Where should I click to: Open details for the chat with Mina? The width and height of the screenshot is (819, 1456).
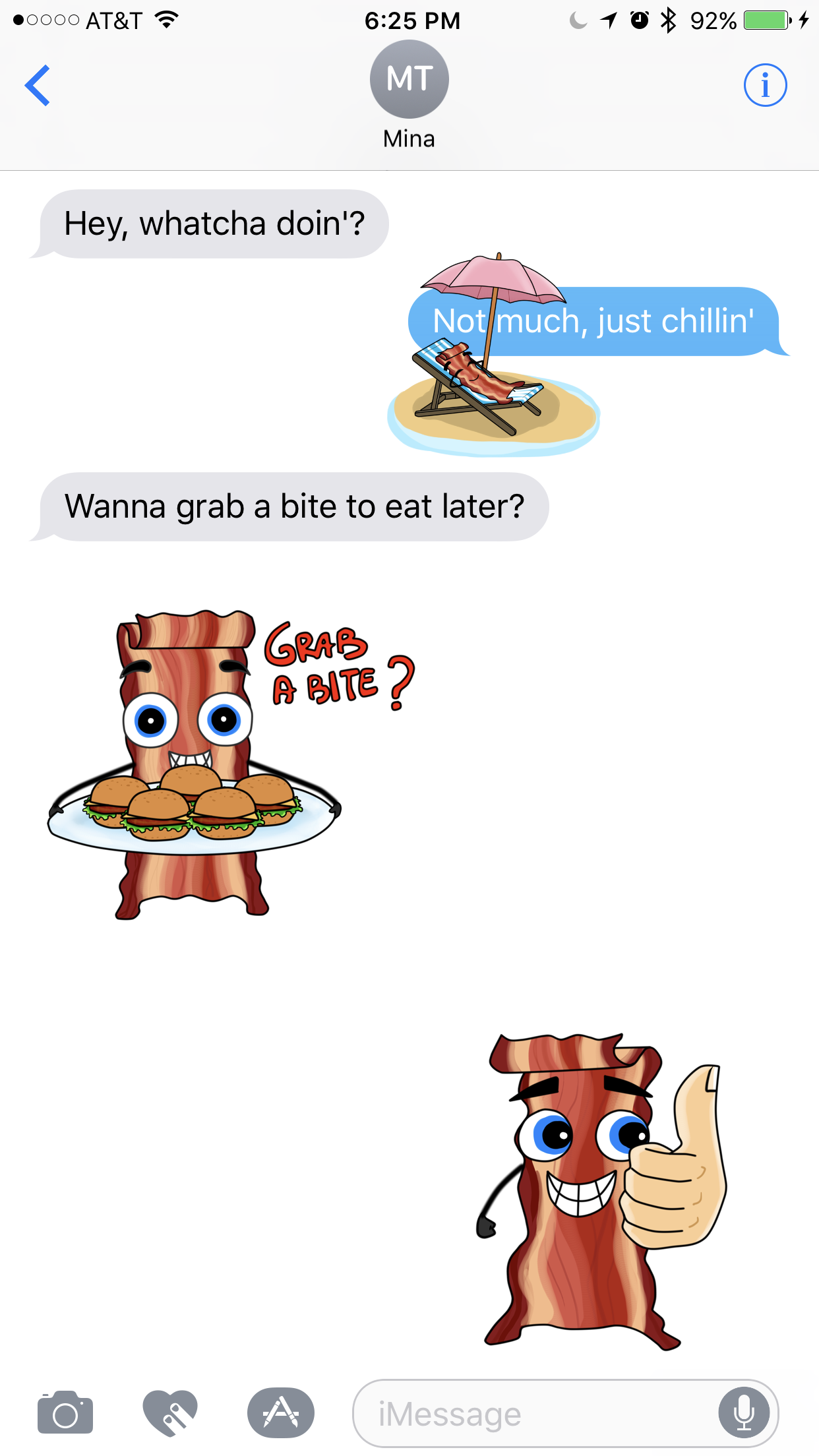pos(765,85)
